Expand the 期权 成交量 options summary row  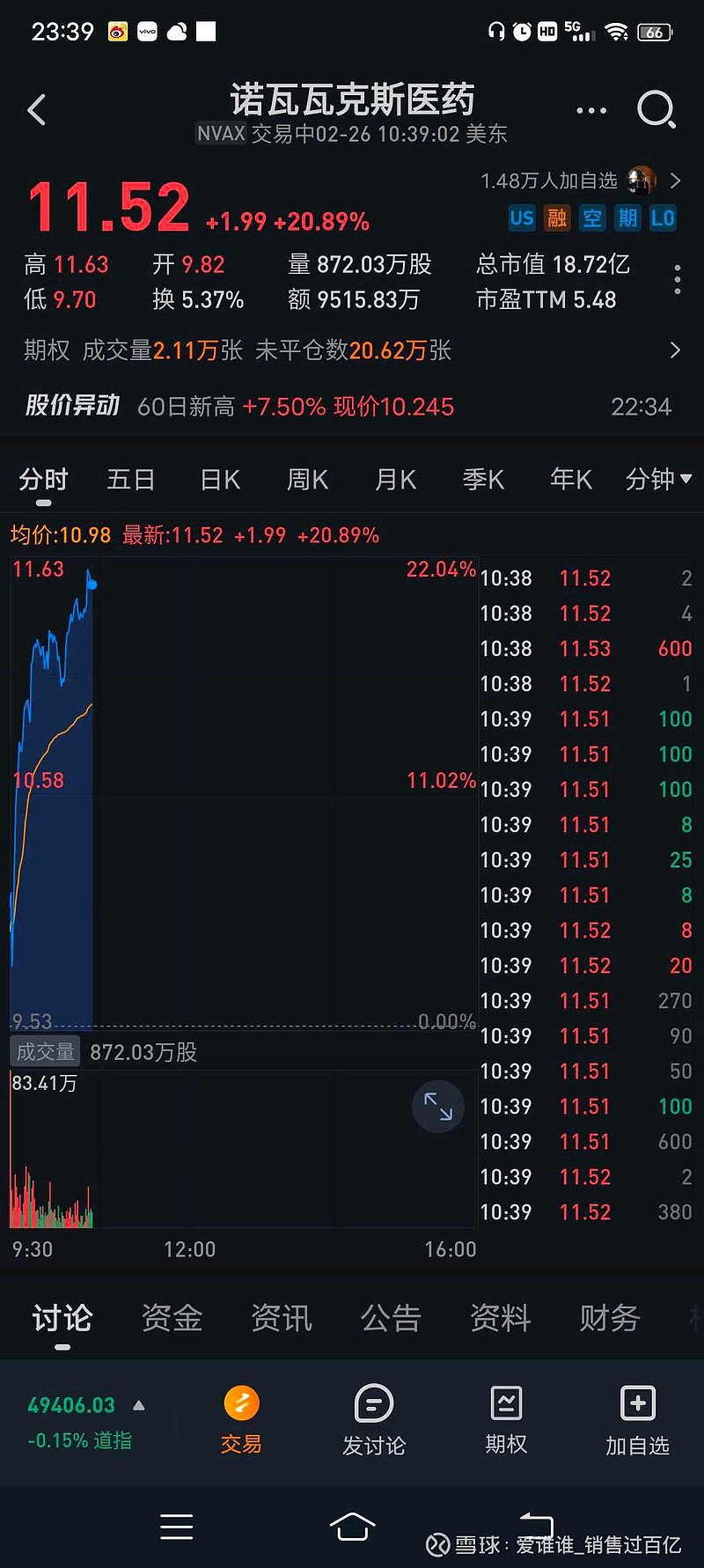[x=352, y=351]
